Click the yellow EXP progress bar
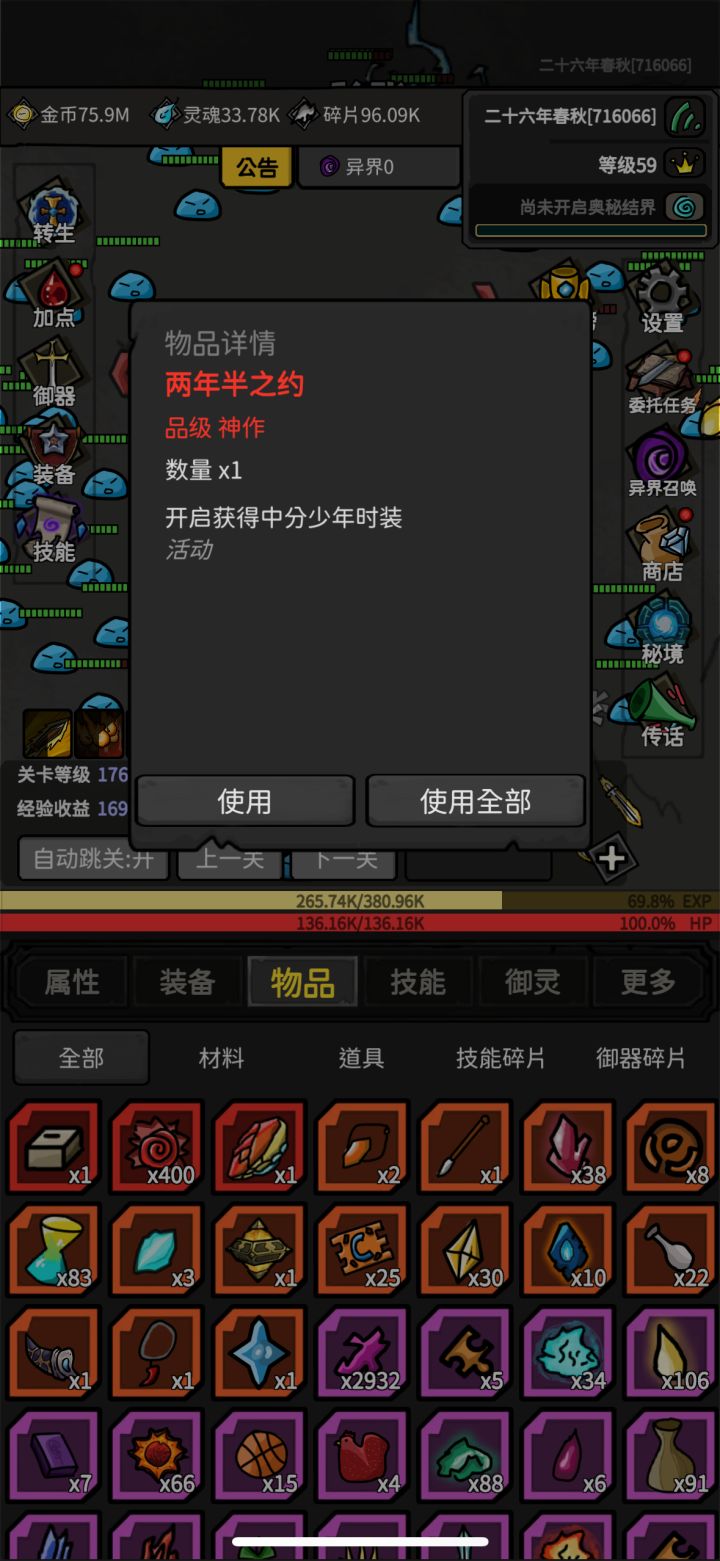 click(x=360, y=900)
